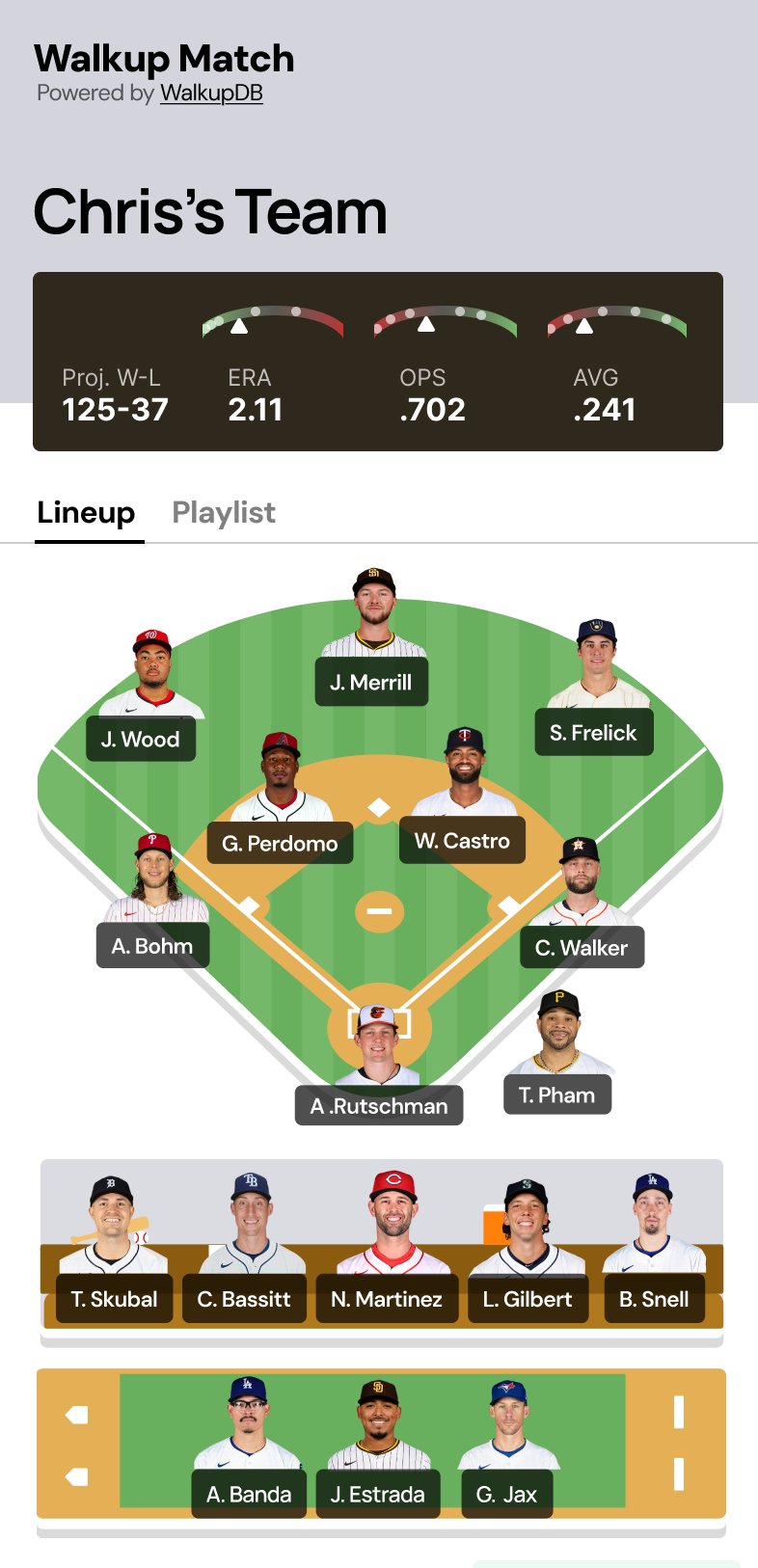The height and width of the screenshot is (1568, 758).
Task: Select the Lineup tab
Action: point(86,513)
